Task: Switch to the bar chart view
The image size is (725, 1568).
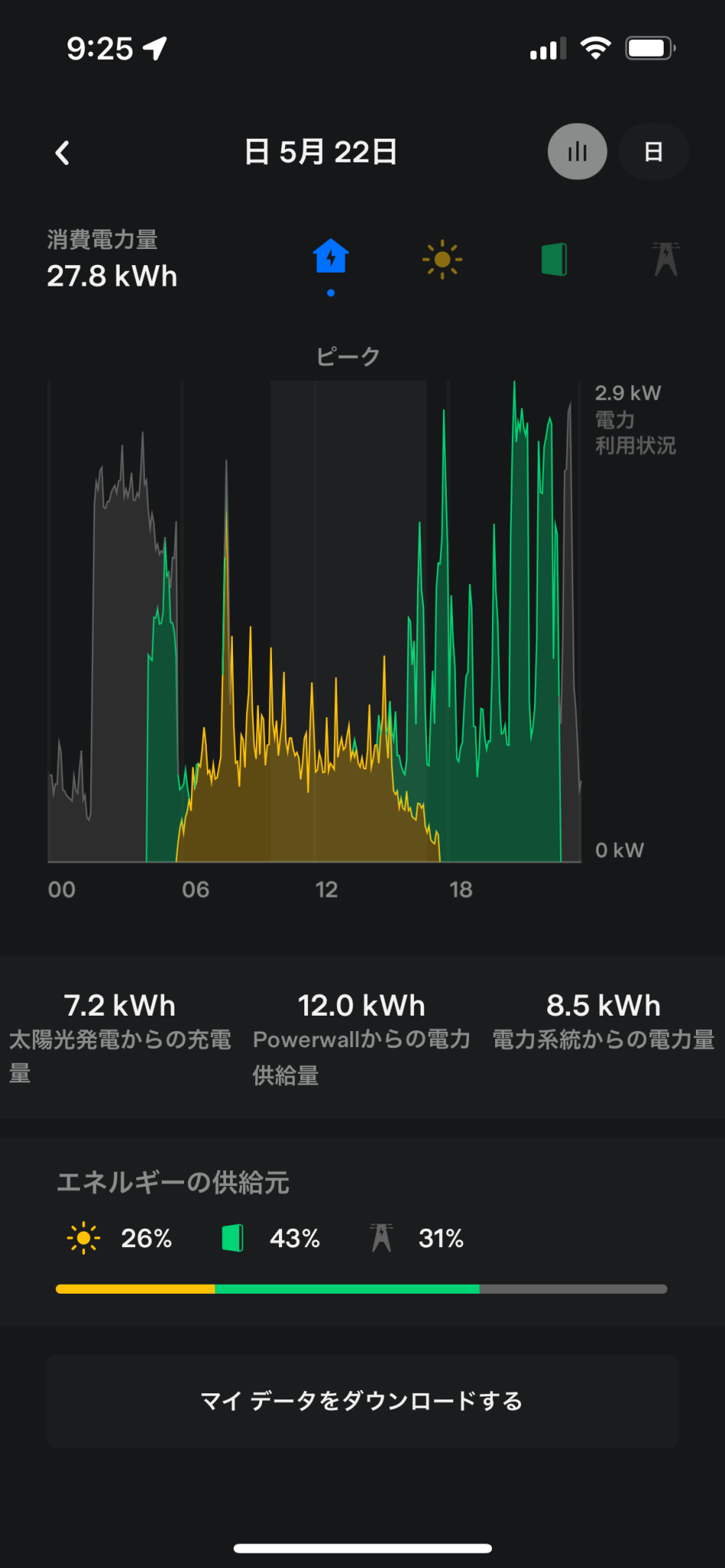Action: (577, 152)
